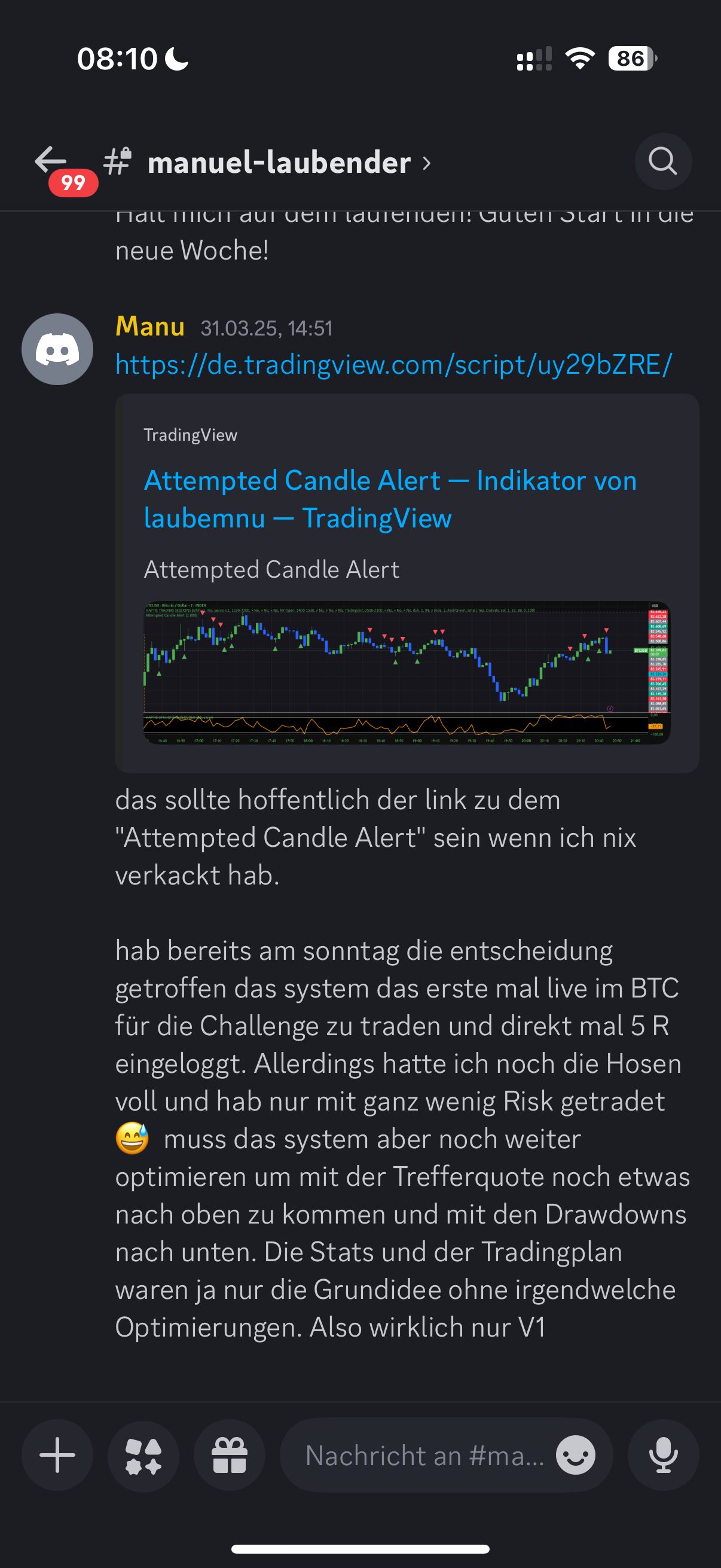Screen dimensions: 721x1568
Task: Open the emoji picker
Action: [575, 1455]
